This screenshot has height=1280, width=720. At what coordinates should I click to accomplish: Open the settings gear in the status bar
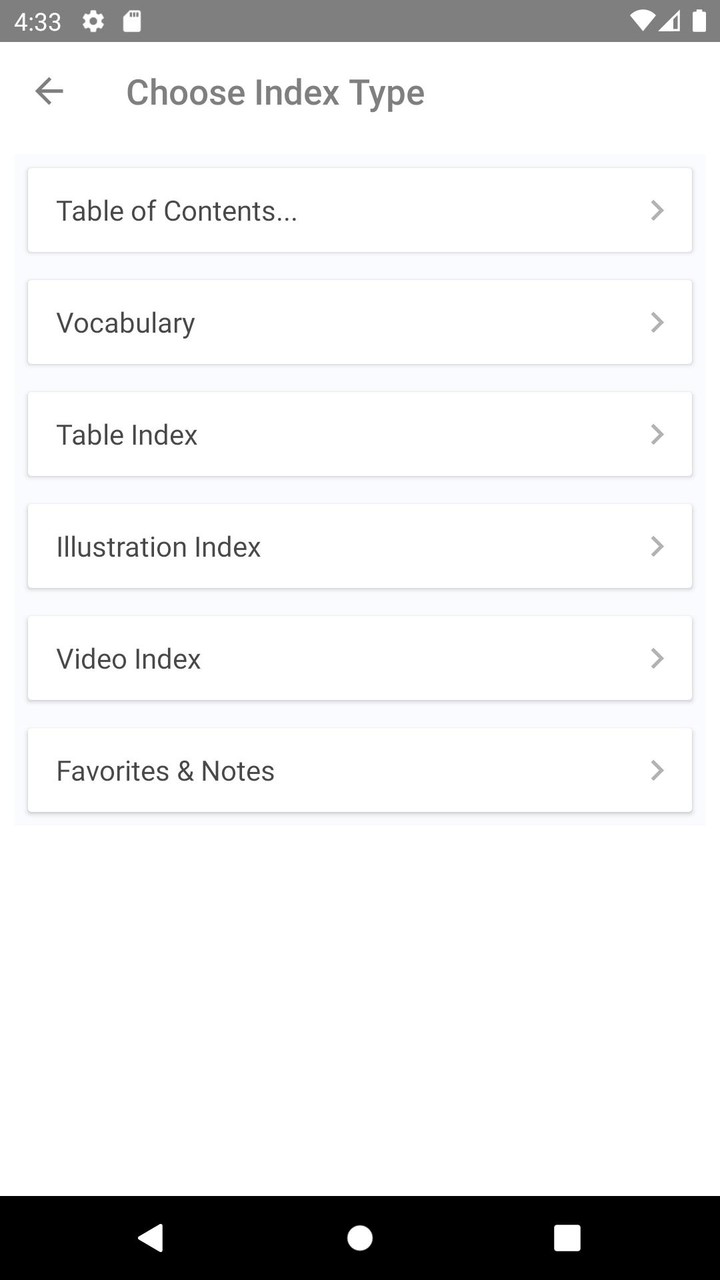[x=92, y=20]
